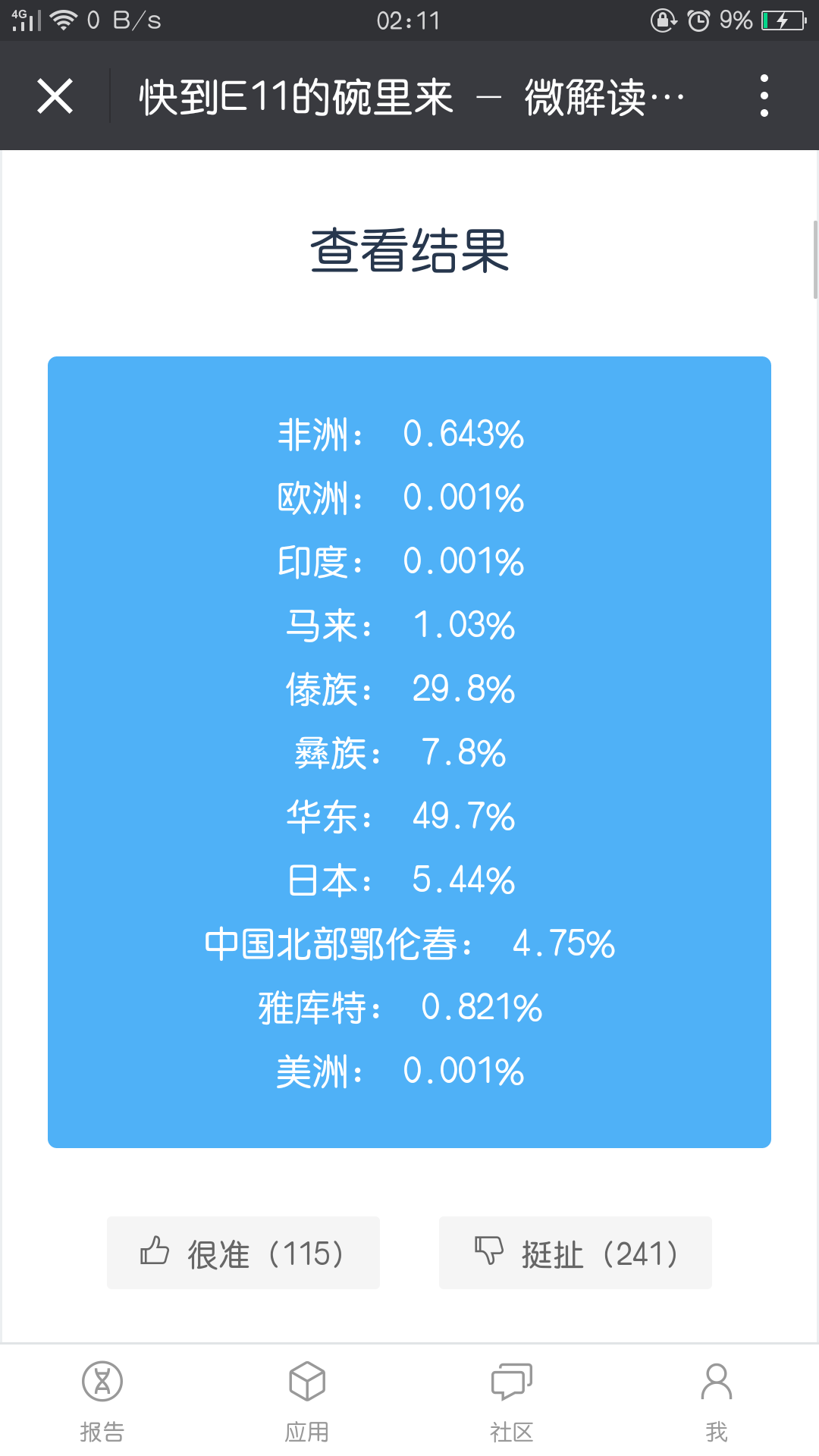Go to the 我 tab
819x1456 pixels.
tap(717, 1401)
